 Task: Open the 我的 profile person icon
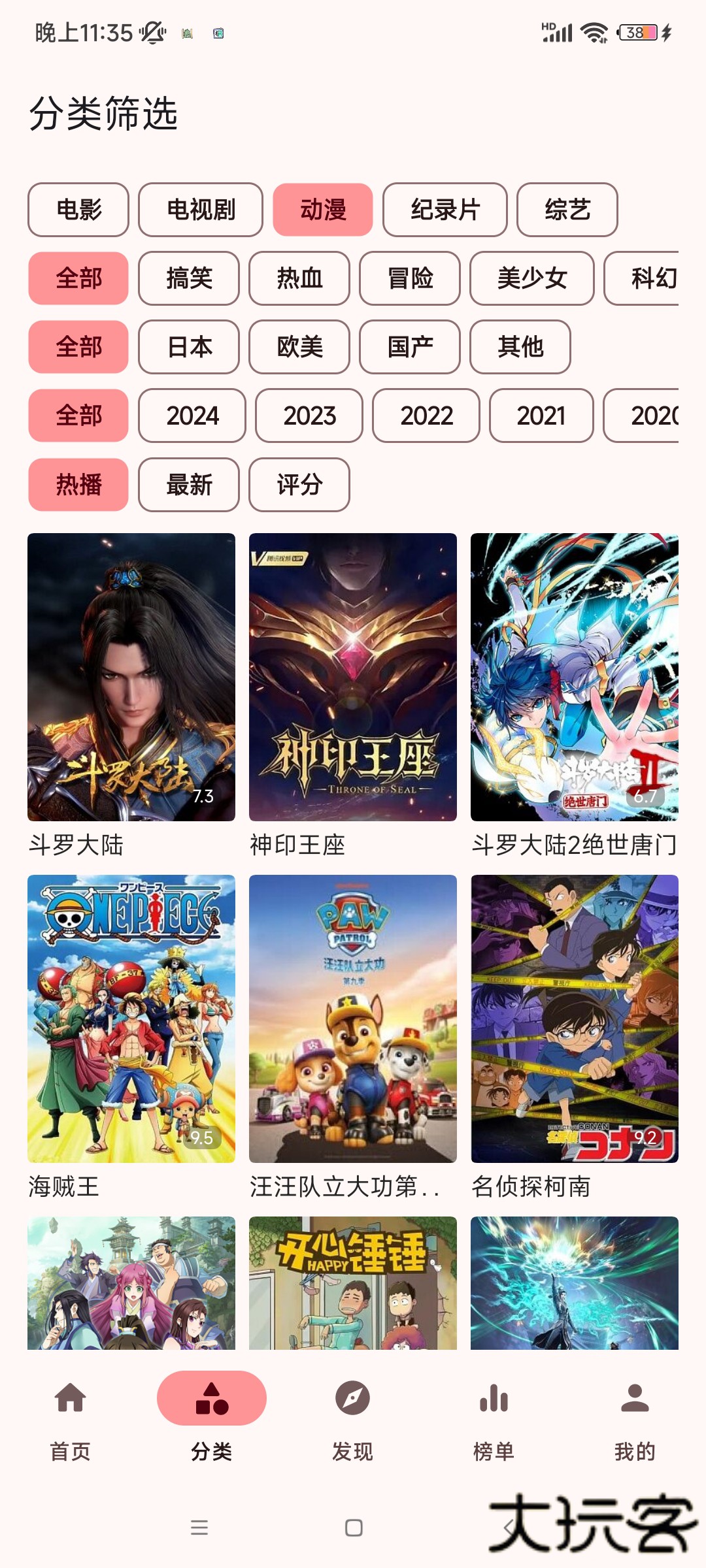pos(635,1398)
